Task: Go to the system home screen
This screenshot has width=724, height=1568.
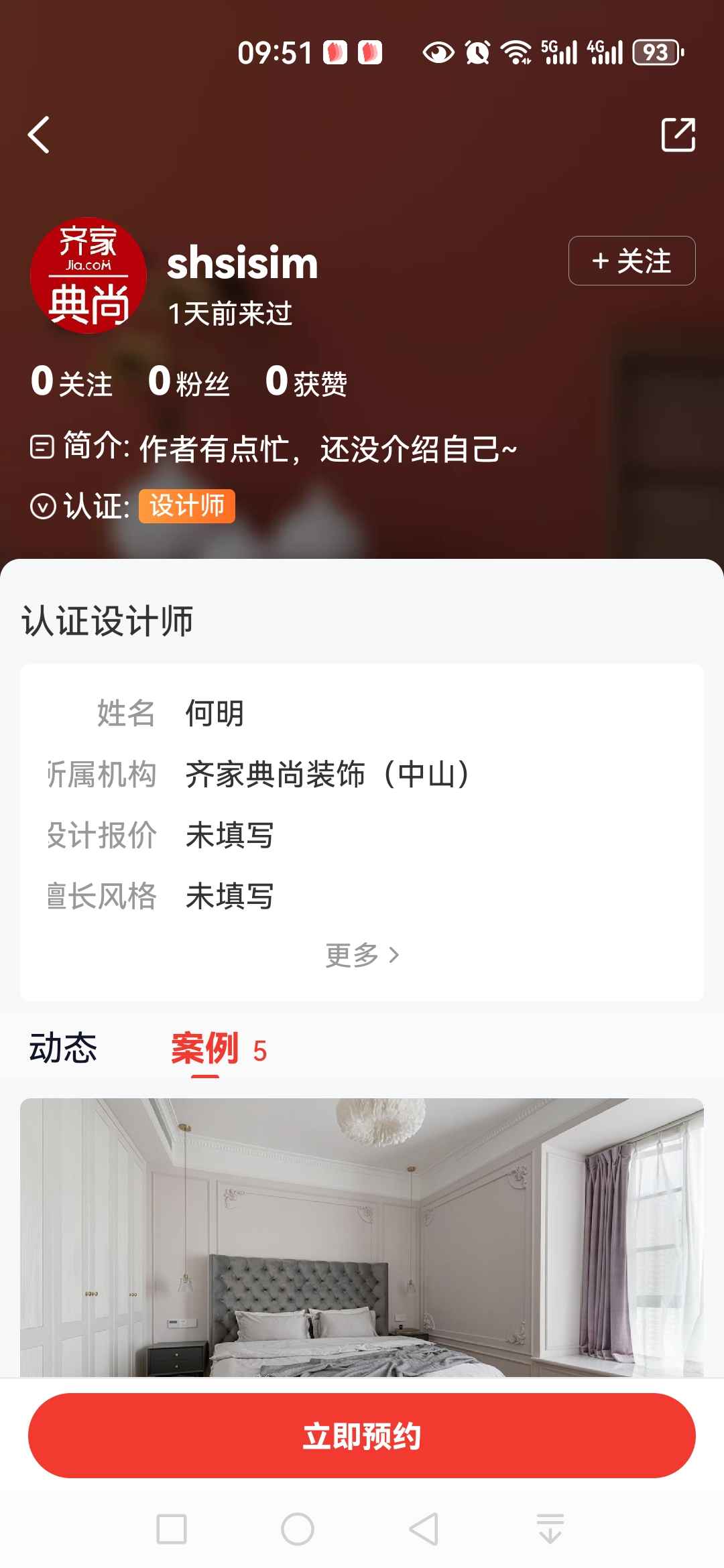Action: coord(298,1529)
